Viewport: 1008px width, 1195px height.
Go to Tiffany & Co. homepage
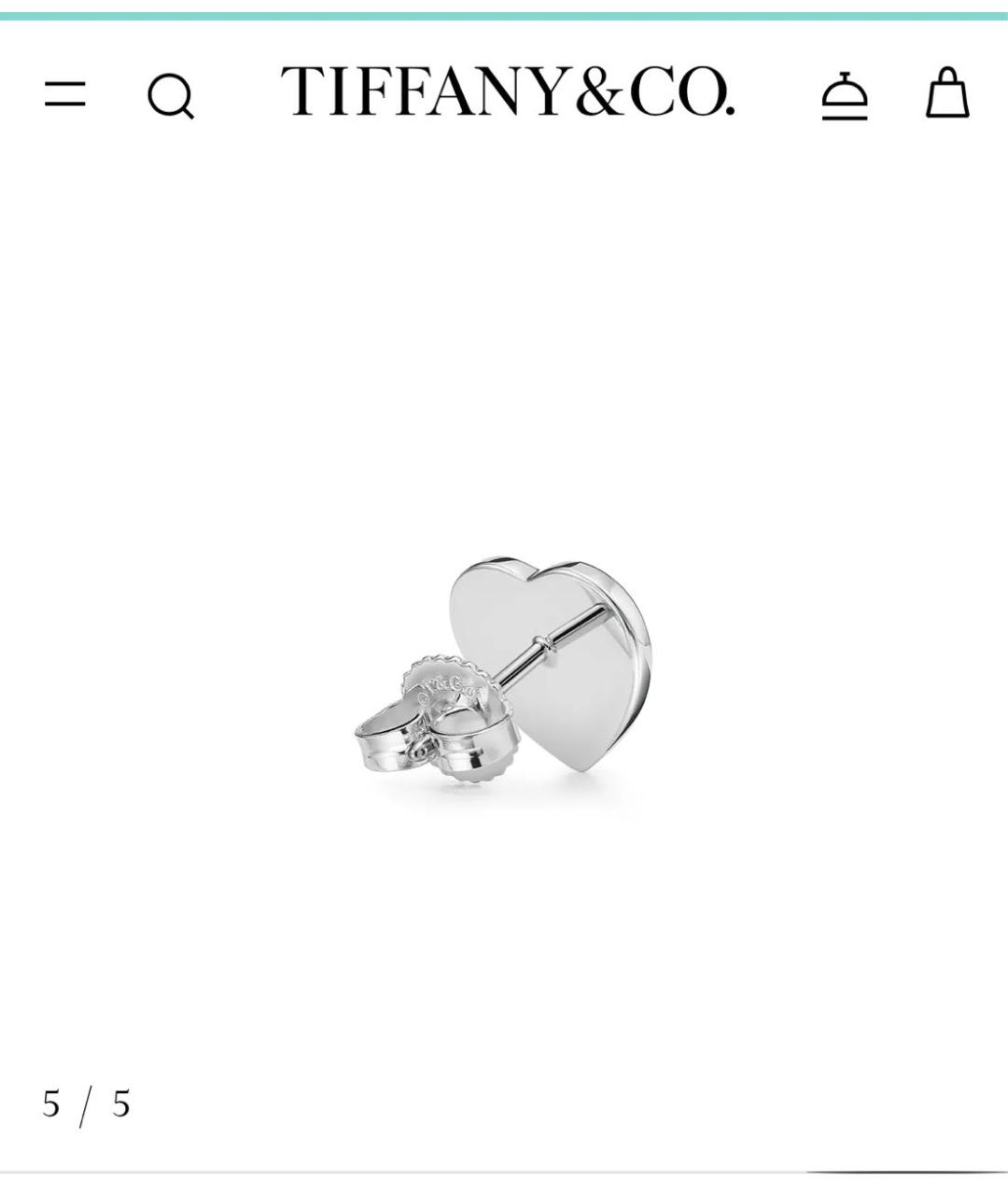pyautogui.click(x=508, y=91)
